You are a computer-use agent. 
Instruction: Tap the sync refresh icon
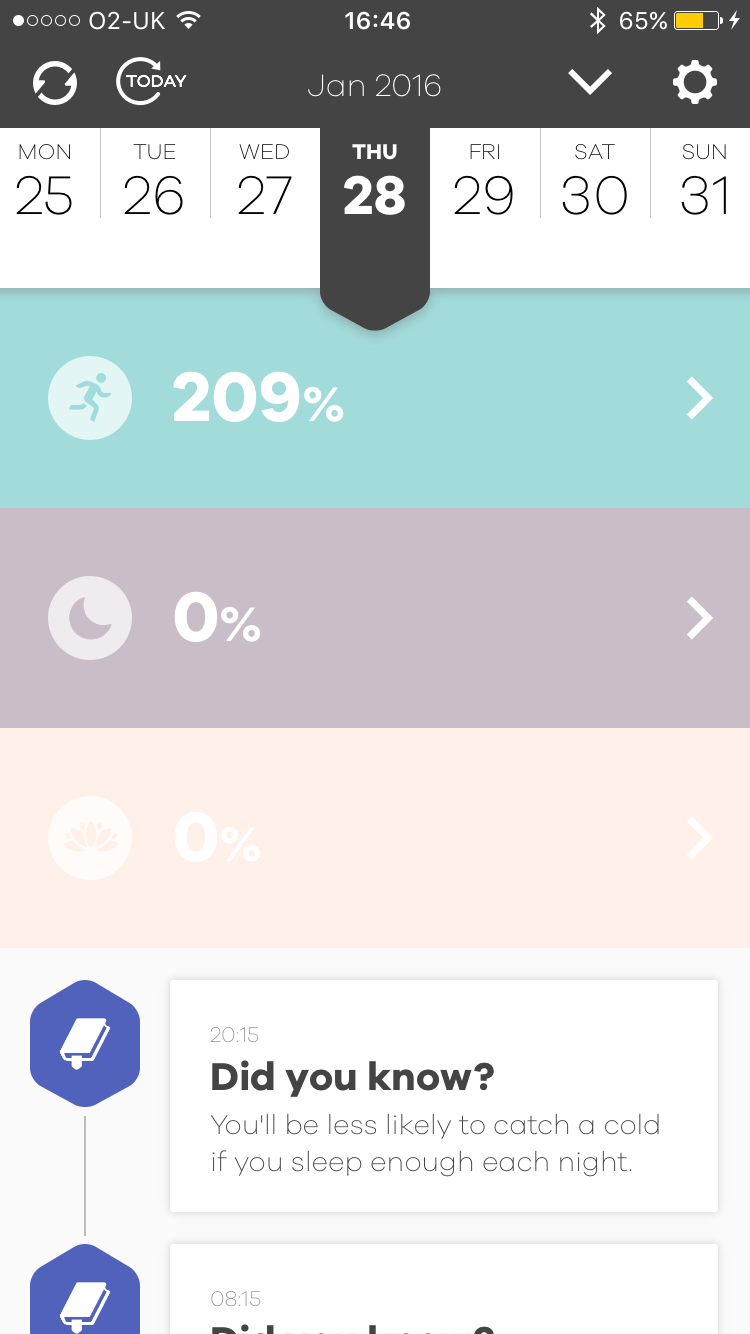(55, 83)
